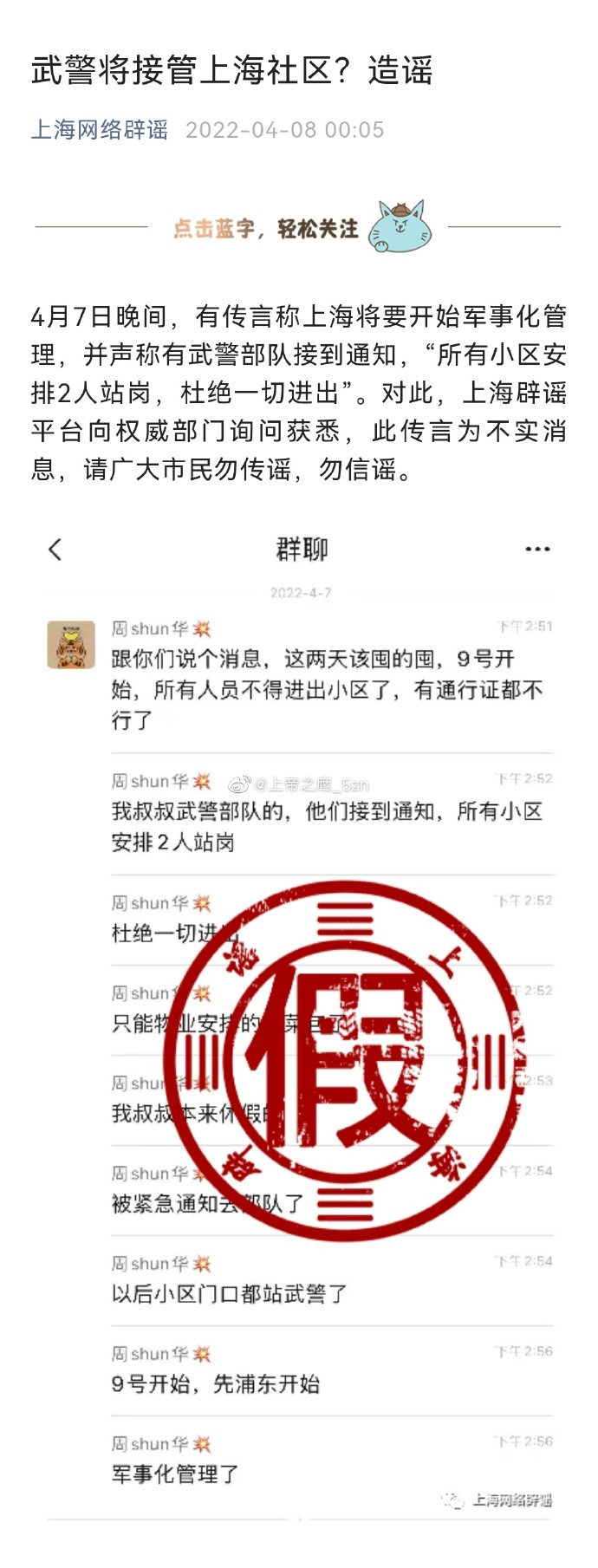Open the group chat screenshot stamped 假
Image resolution: width=598 pixels, height=1568 pixels.
tap(299, 1023)
